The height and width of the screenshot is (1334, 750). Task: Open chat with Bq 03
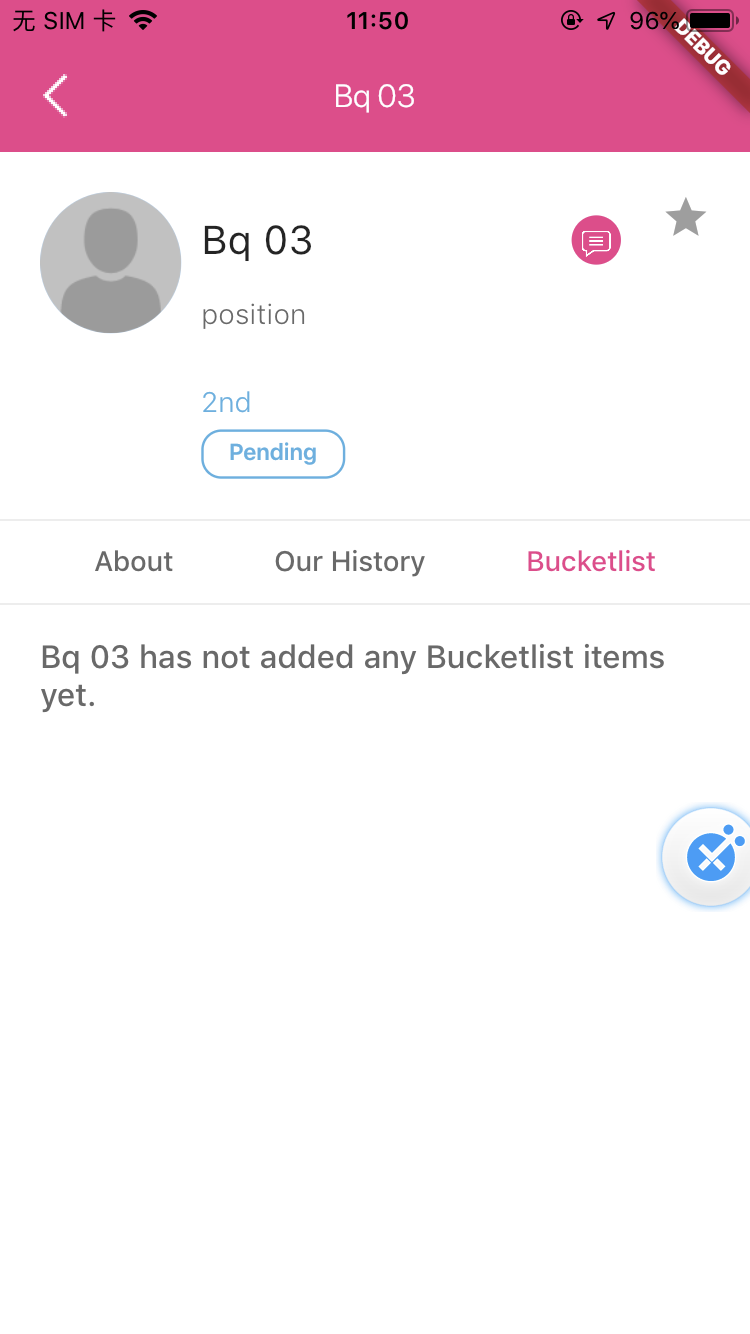pyautogui.click(x=596, y=241)
